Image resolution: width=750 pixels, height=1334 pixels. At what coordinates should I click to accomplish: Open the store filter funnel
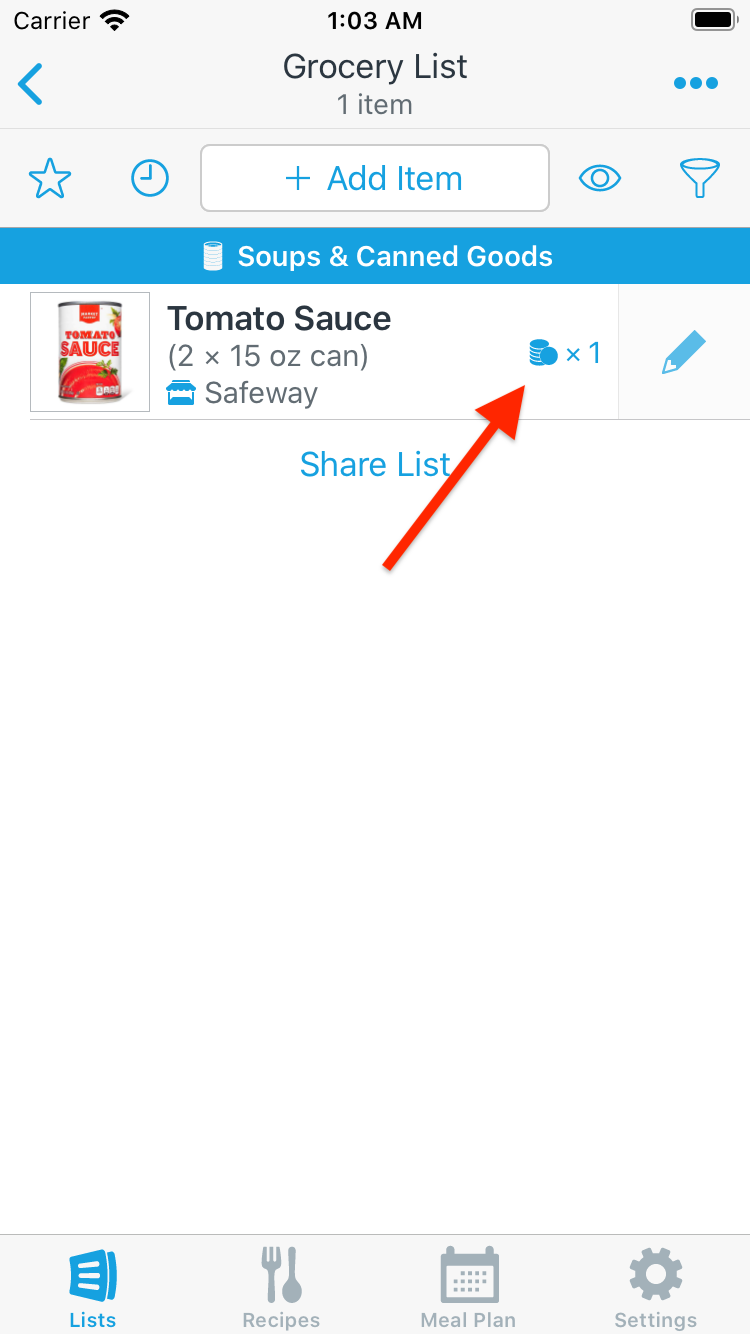point(700,179)
